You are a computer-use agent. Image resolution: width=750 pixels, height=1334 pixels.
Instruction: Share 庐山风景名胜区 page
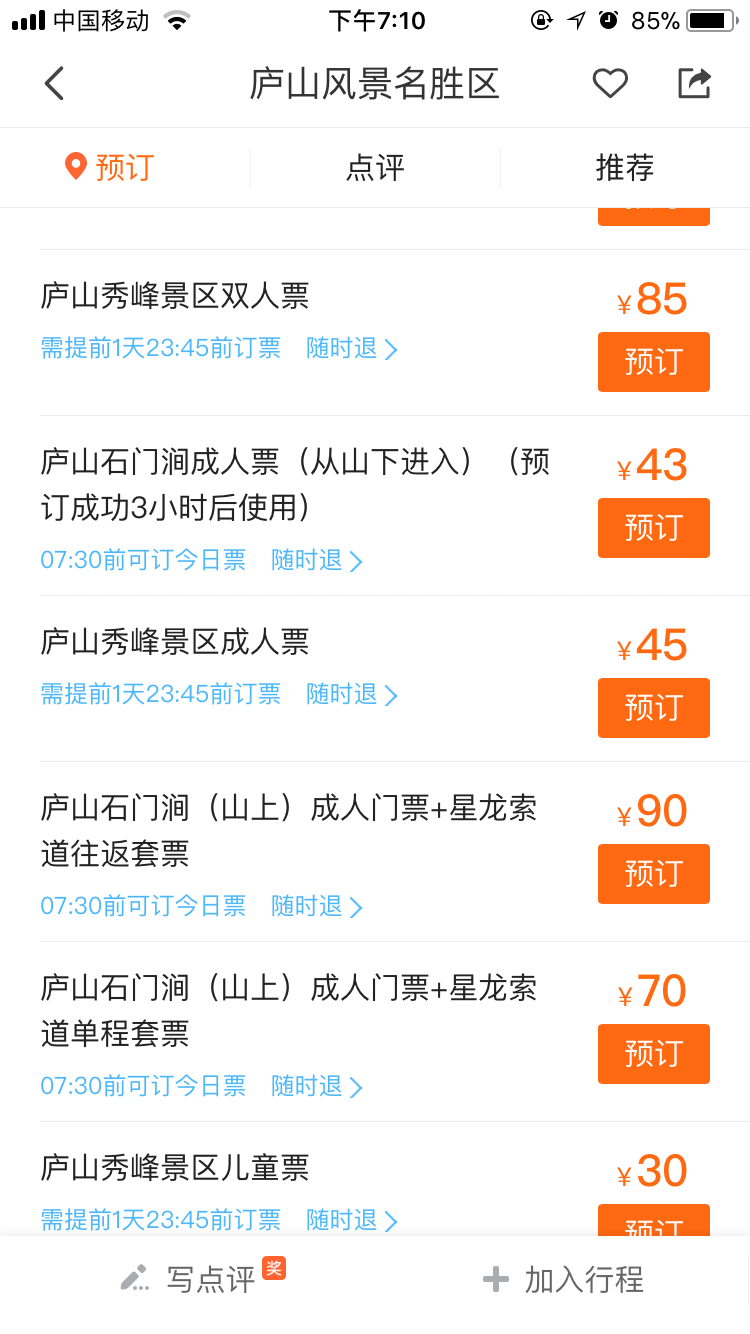(x=694, y=84)
